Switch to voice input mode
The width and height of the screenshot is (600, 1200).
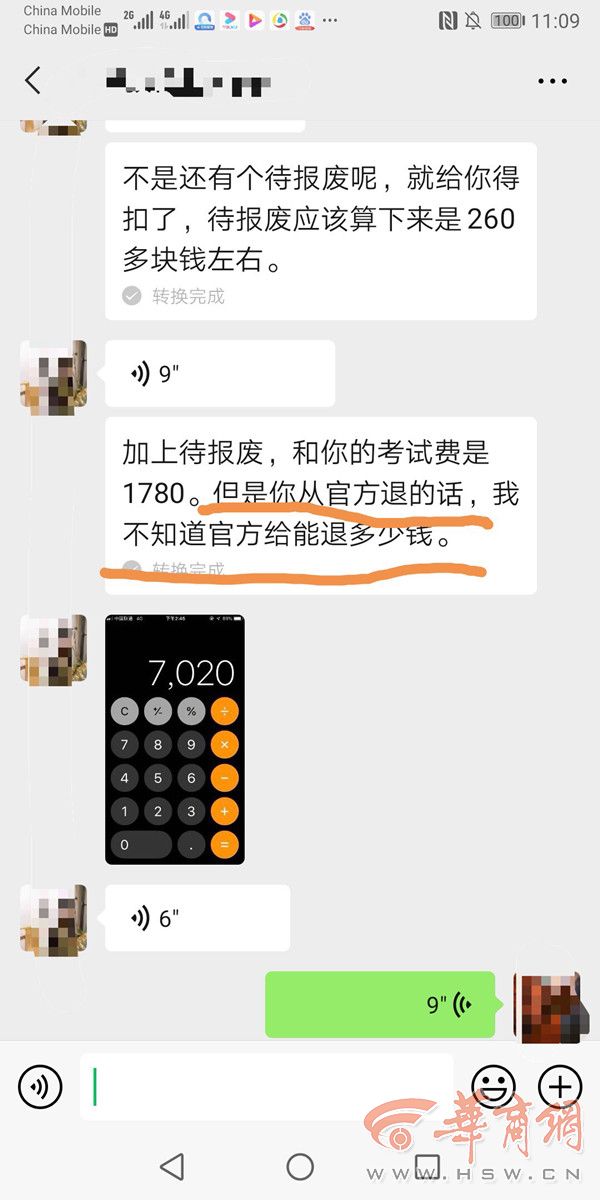40,1086
